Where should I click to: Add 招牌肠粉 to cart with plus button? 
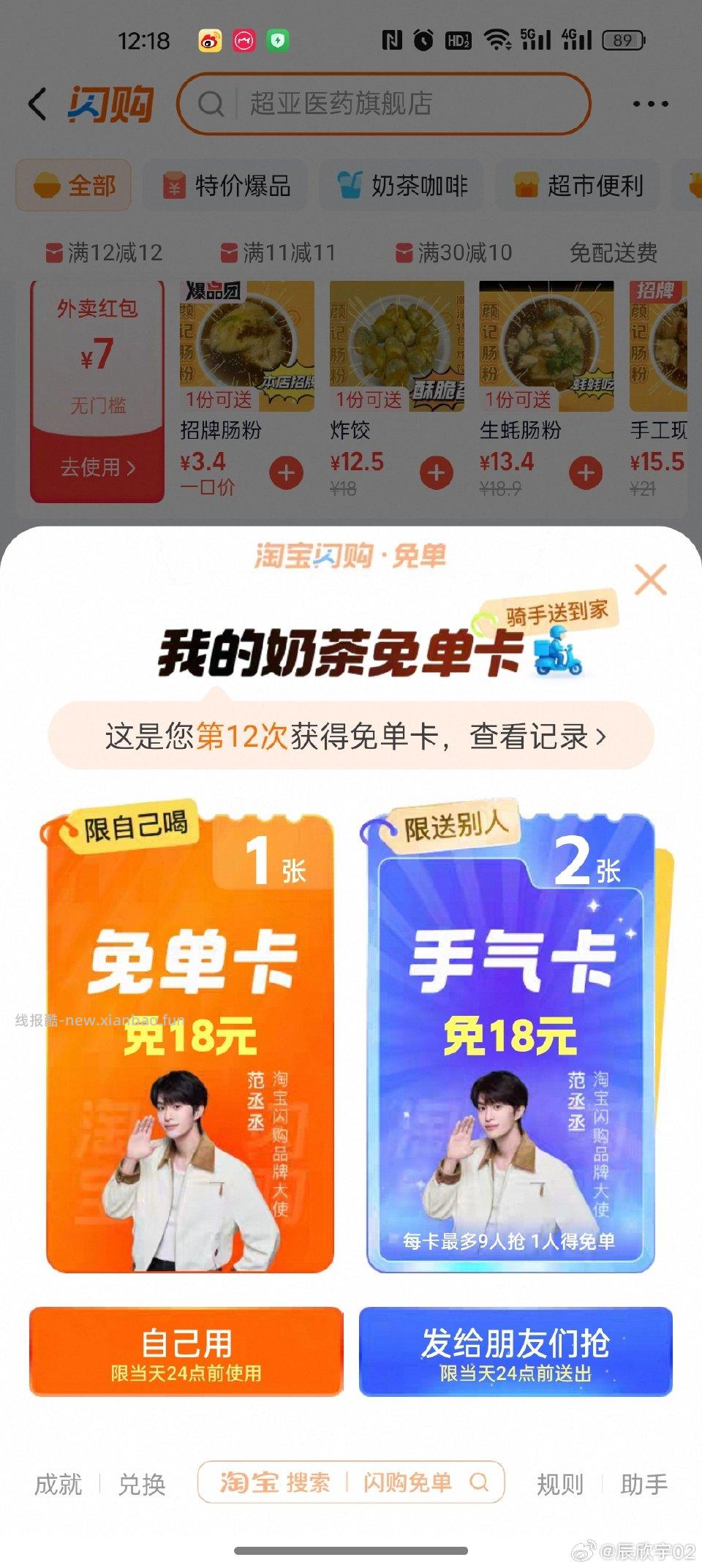click(285, 472)
